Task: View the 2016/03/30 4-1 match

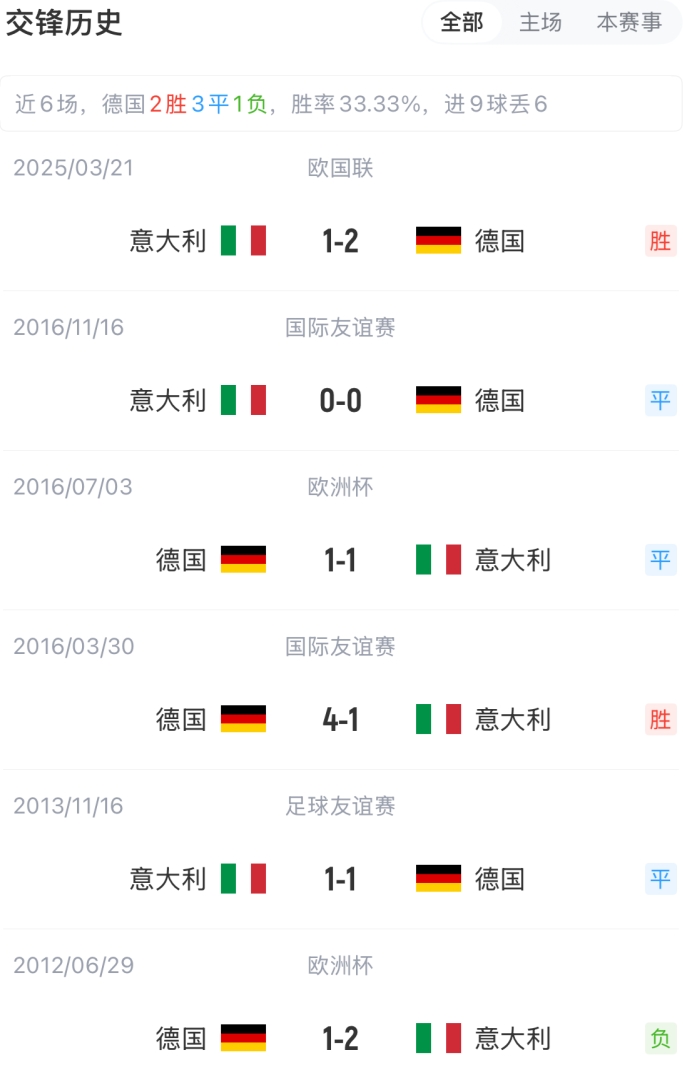Action: [x=341, y=719]
